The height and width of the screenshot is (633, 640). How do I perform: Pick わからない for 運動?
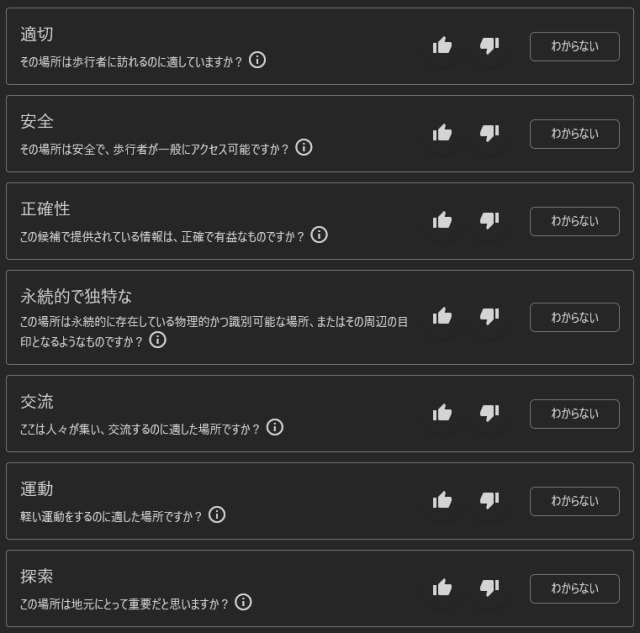[574, 501]
